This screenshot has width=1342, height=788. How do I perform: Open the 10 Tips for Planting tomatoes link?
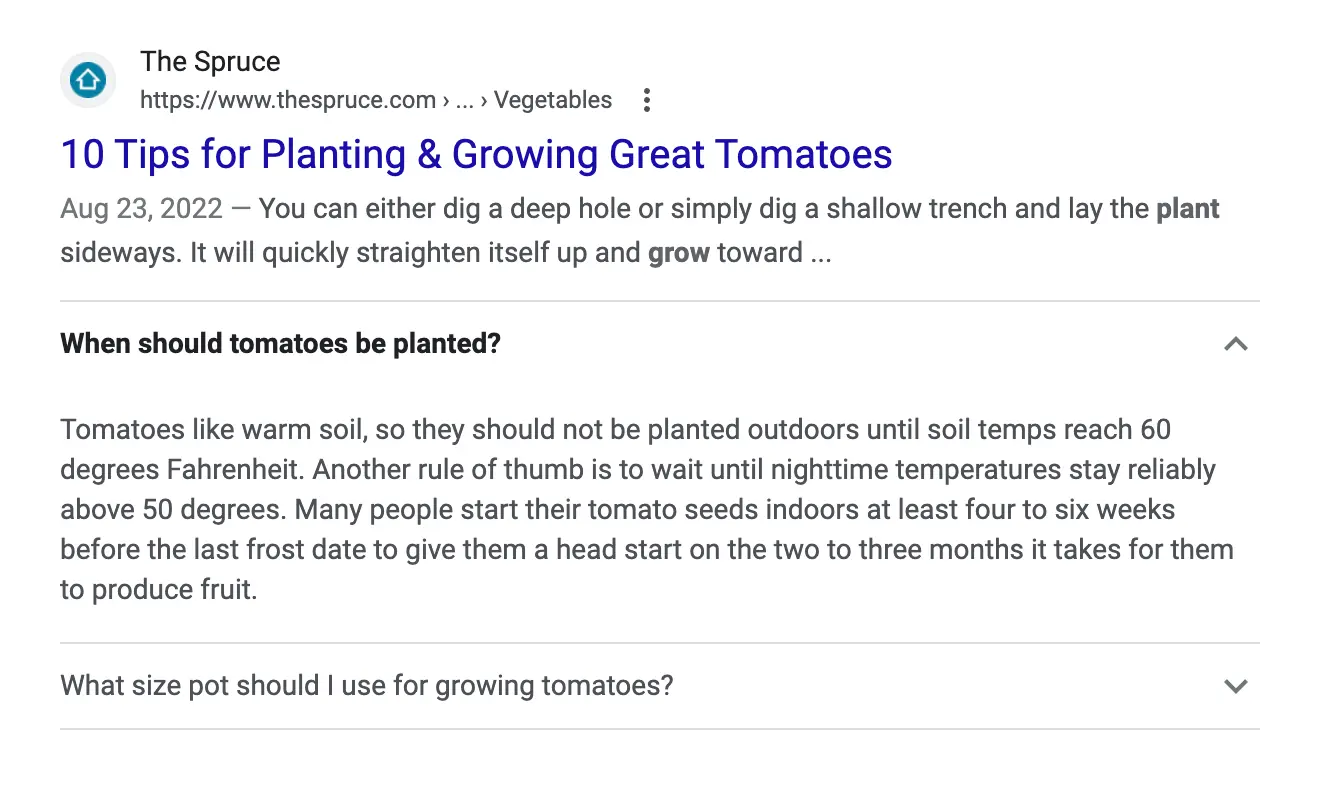[476, 155]
